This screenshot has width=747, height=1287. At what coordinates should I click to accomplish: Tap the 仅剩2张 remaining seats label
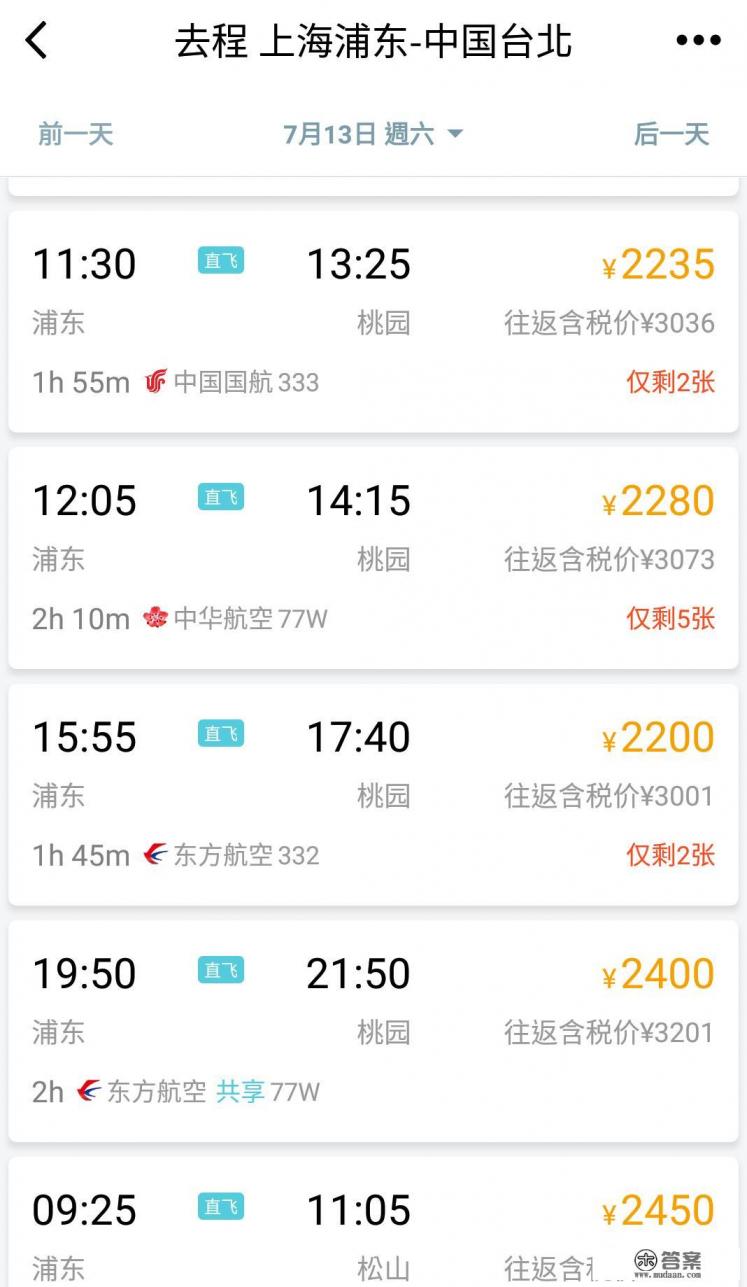(x=670, y=383)
